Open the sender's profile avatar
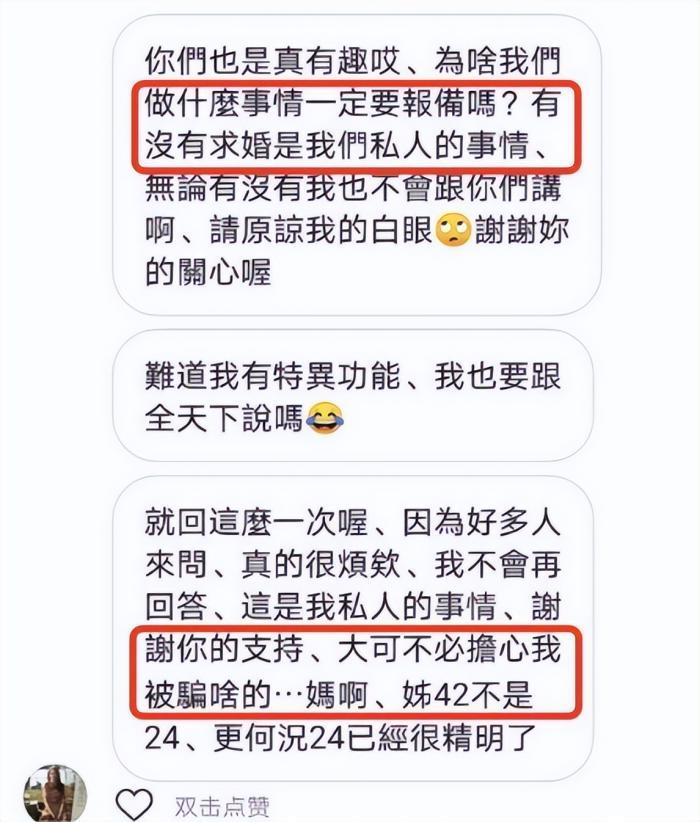 point(54,795)
